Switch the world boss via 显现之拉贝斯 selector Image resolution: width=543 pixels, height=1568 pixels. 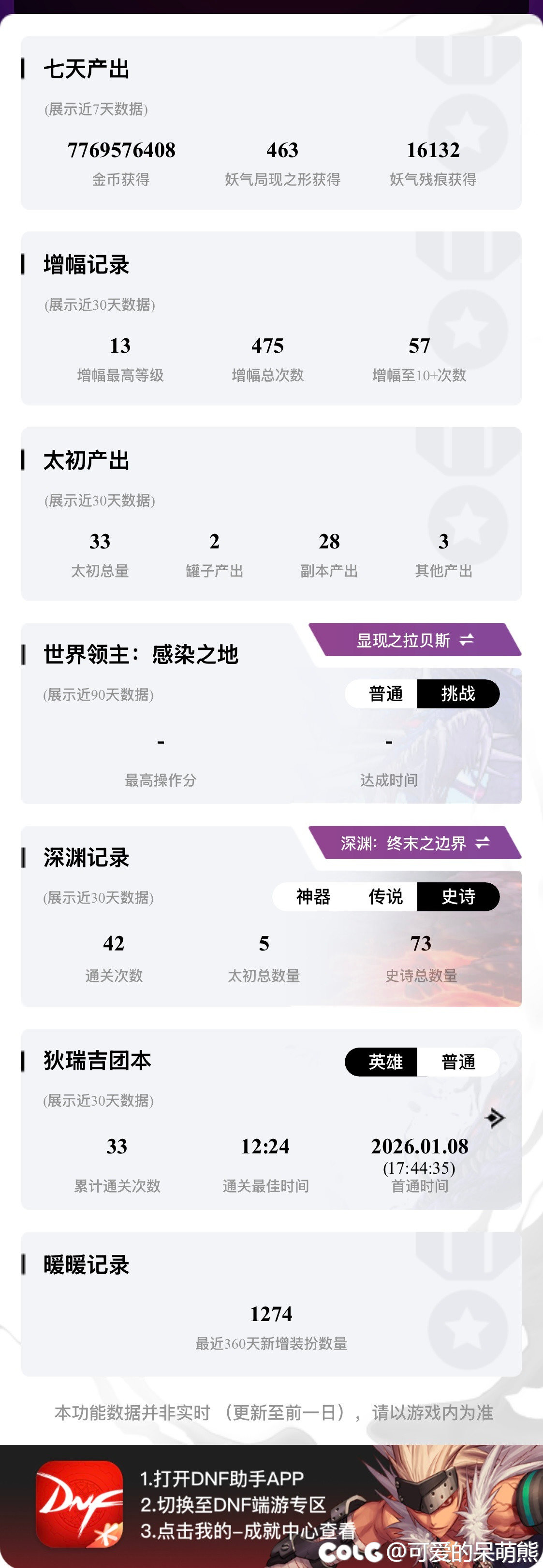[414, 640]
